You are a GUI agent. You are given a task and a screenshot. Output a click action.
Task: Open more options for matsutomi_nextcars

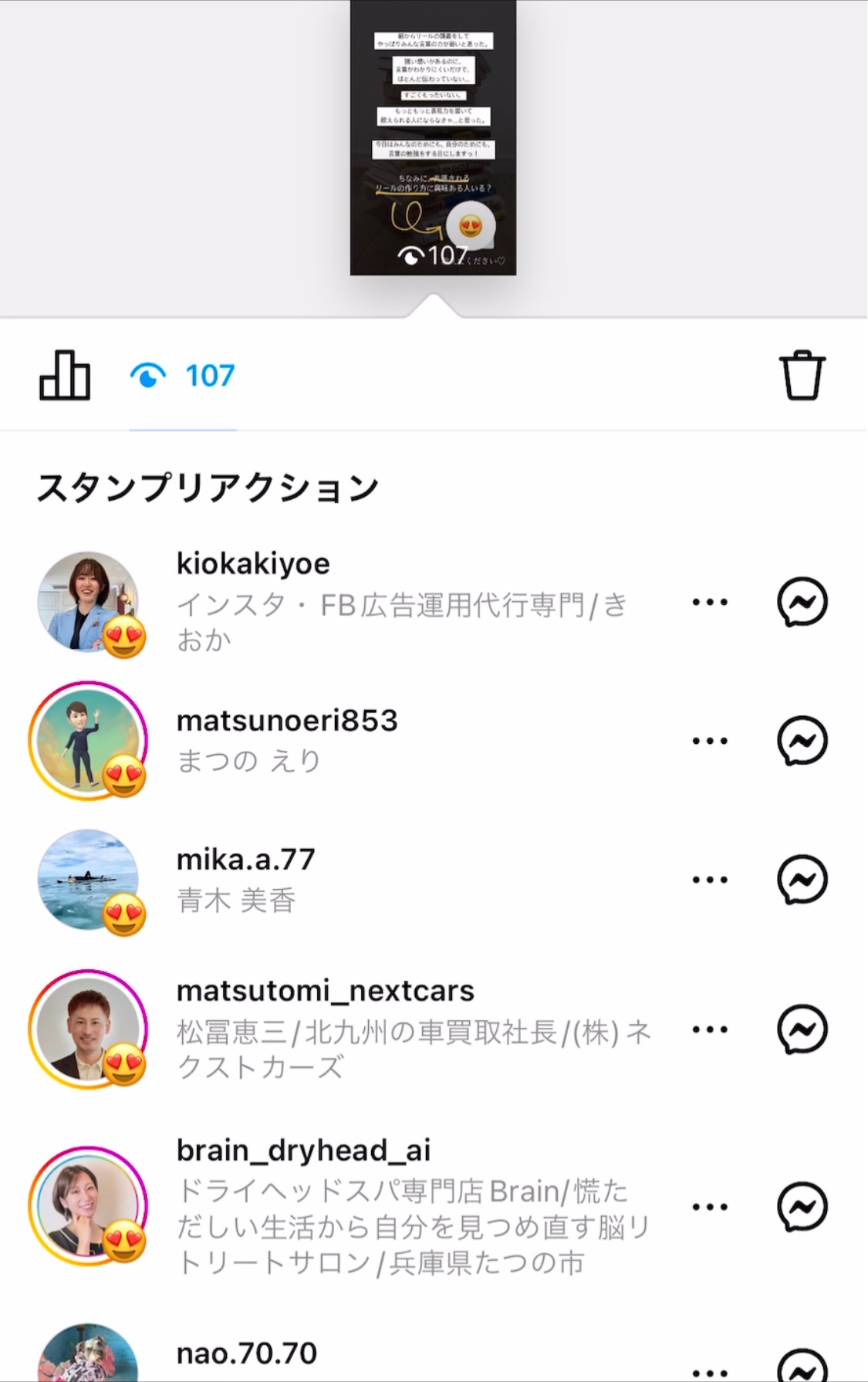pyautogui.click(x=710, y=1029)
